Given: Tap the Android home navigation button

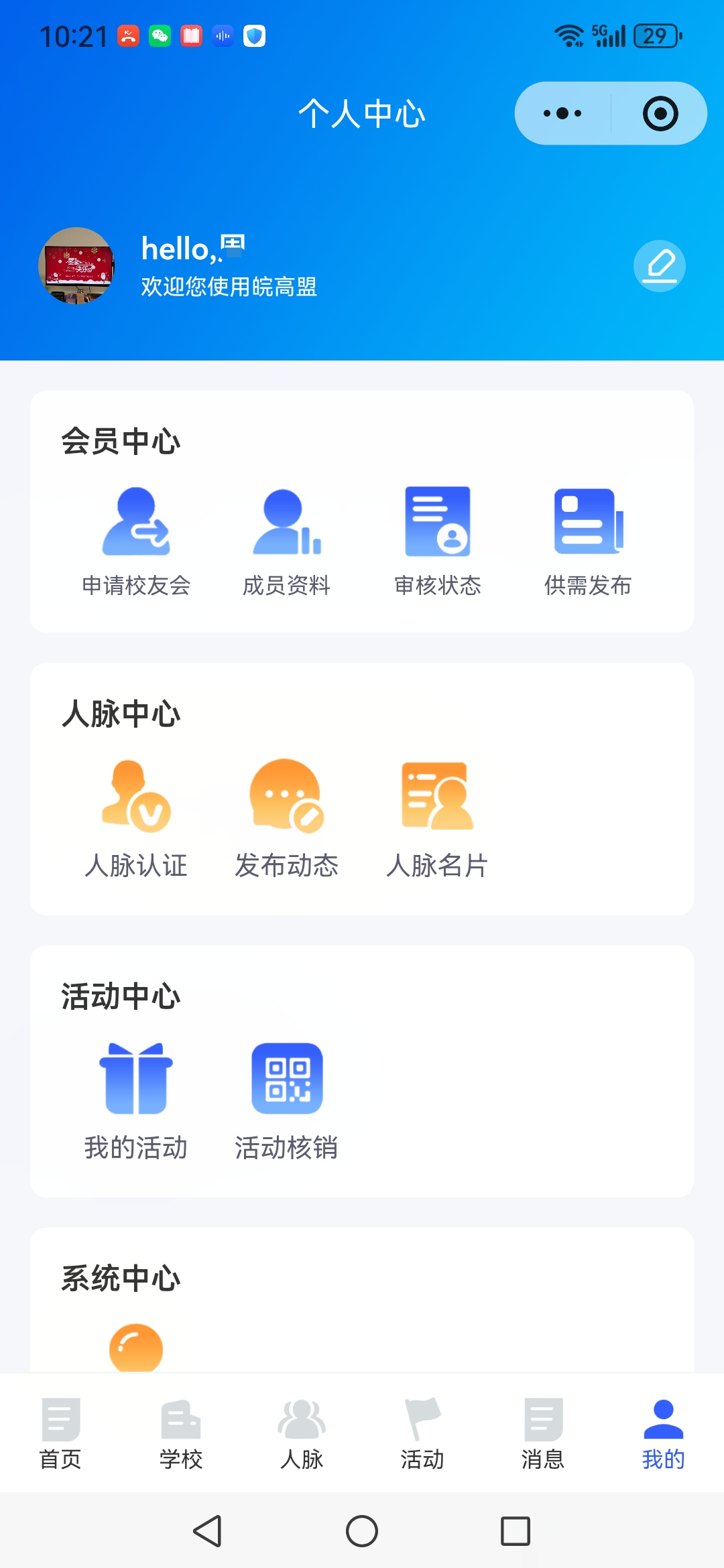Looking at the screenshot, I should click(362, 1531).
